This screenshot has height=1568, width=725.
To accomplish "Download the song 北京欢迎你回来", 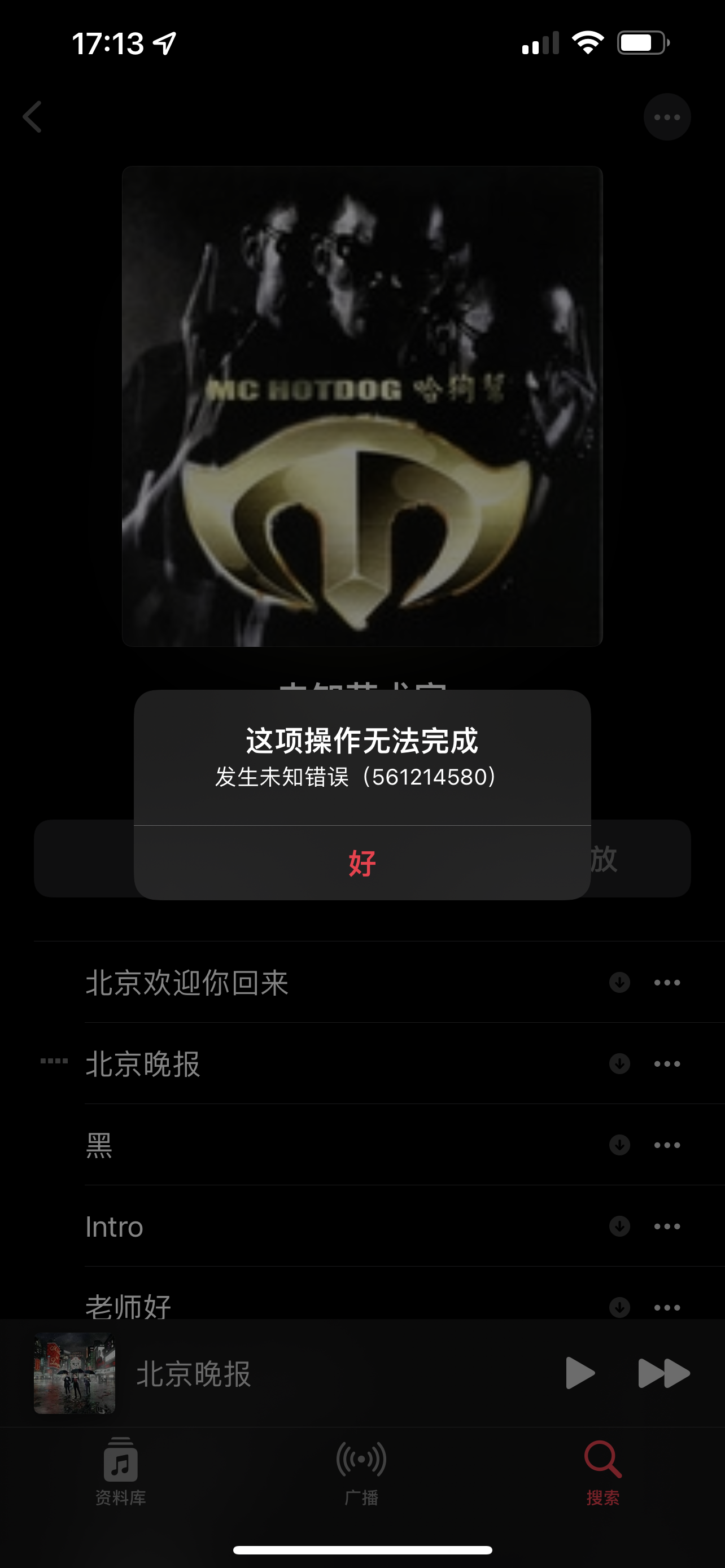I will (619, 983).
